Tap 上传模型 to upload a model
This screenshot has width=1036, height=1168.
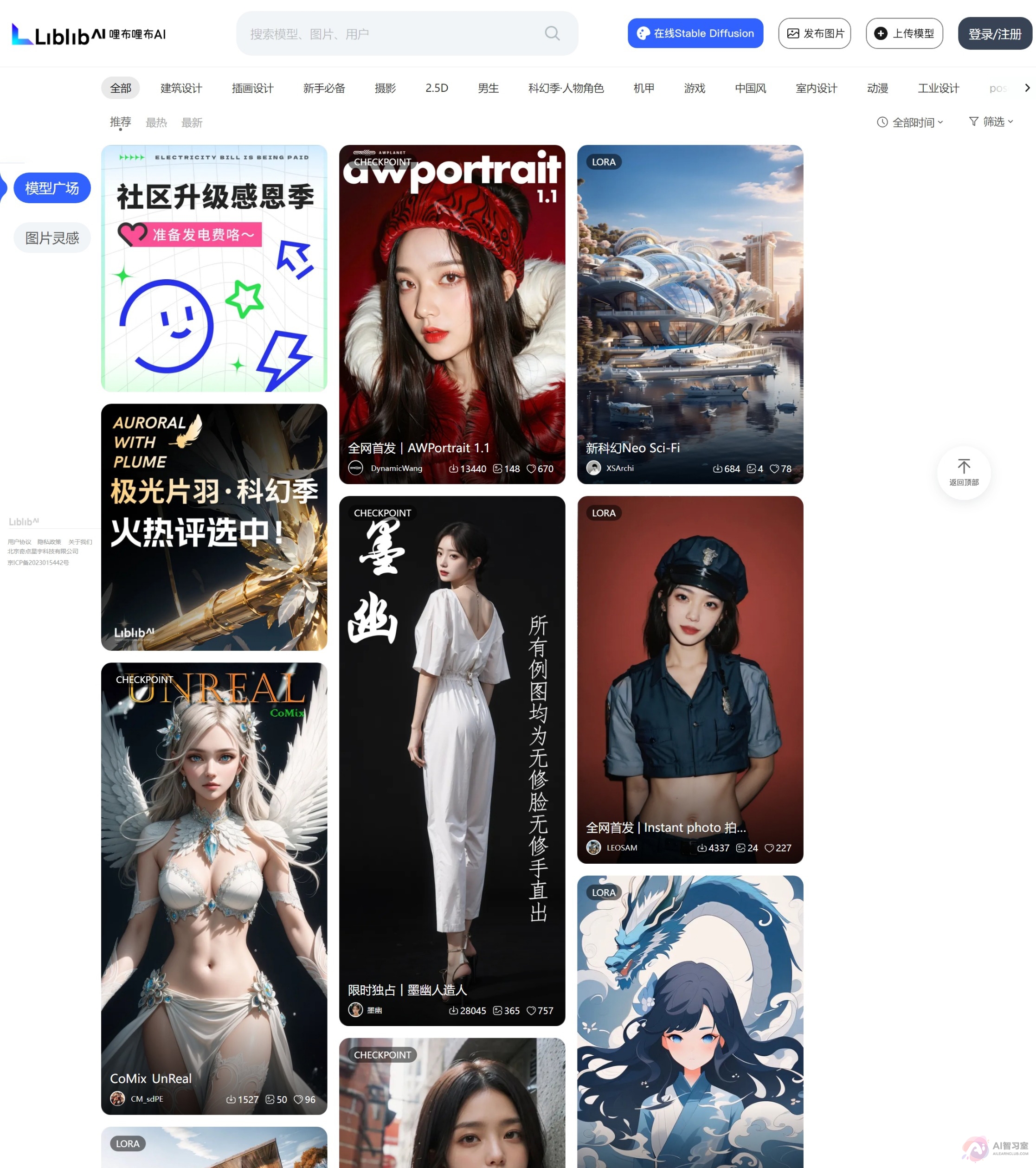click(903, 34)
